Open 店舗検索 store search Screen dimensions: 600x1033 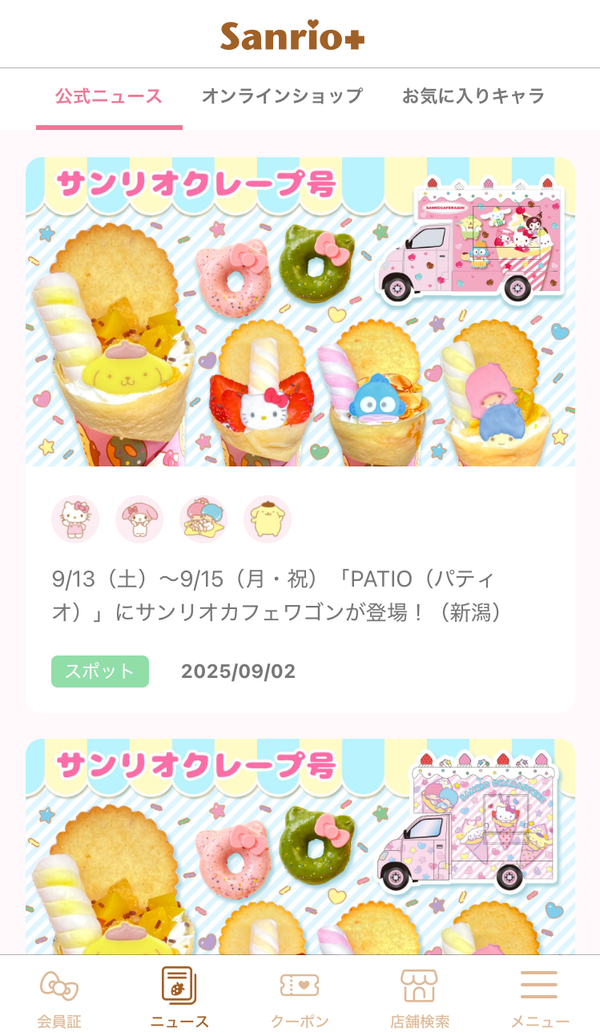(420, 996)
